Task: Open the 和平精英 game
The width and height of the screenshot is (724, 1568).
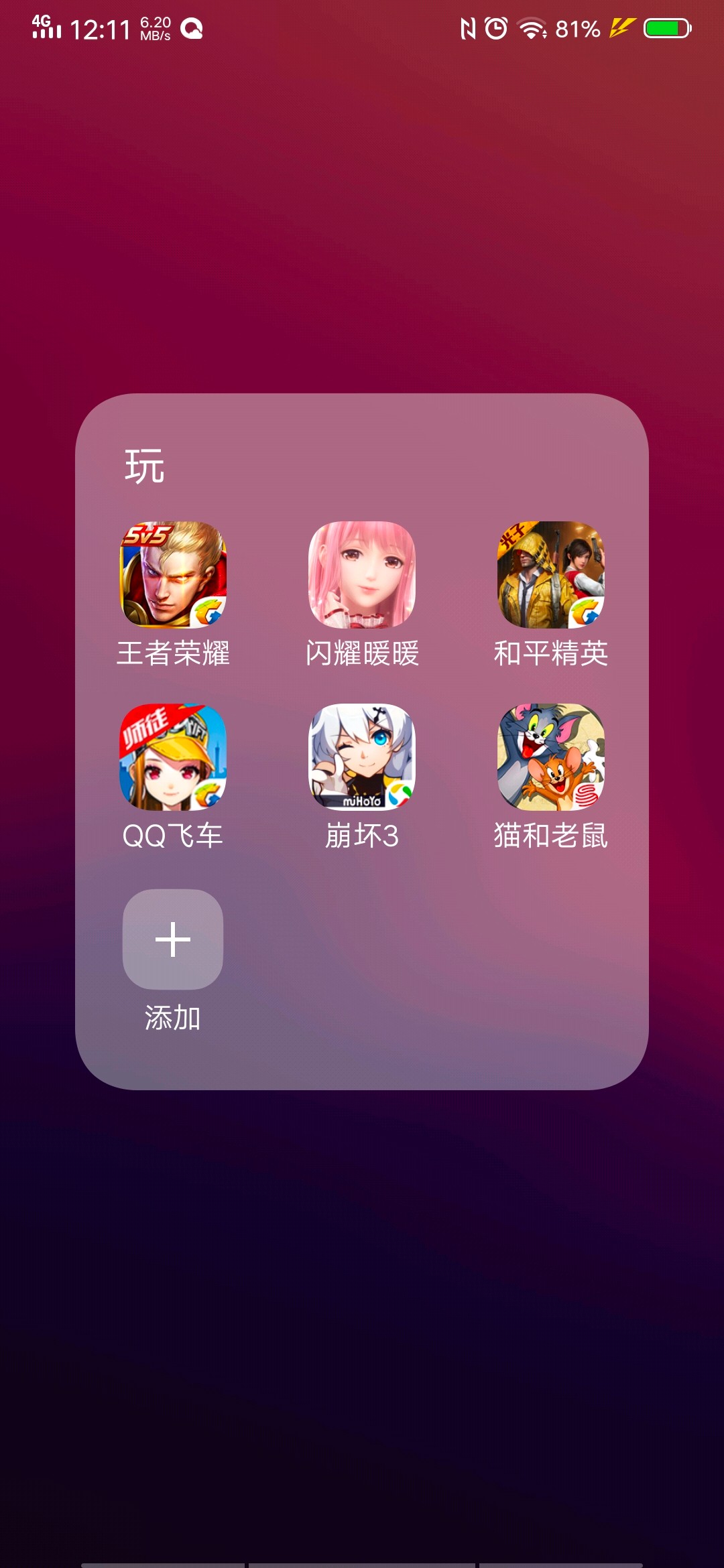Action: coord(550,575)
